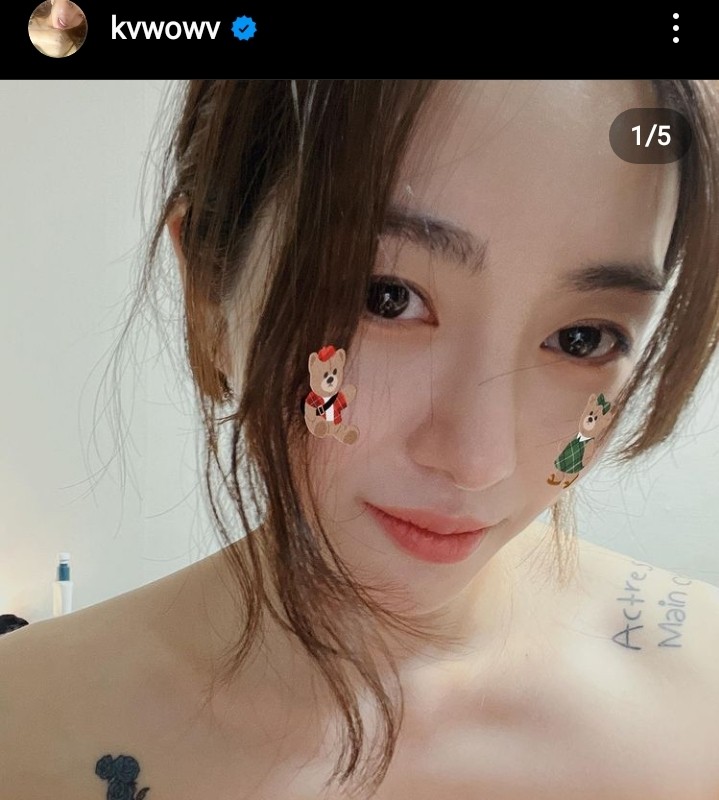Viewport: 719px width, 800px height.
Task: Open the kvwowv profile picture
Action: coord(57,29)
